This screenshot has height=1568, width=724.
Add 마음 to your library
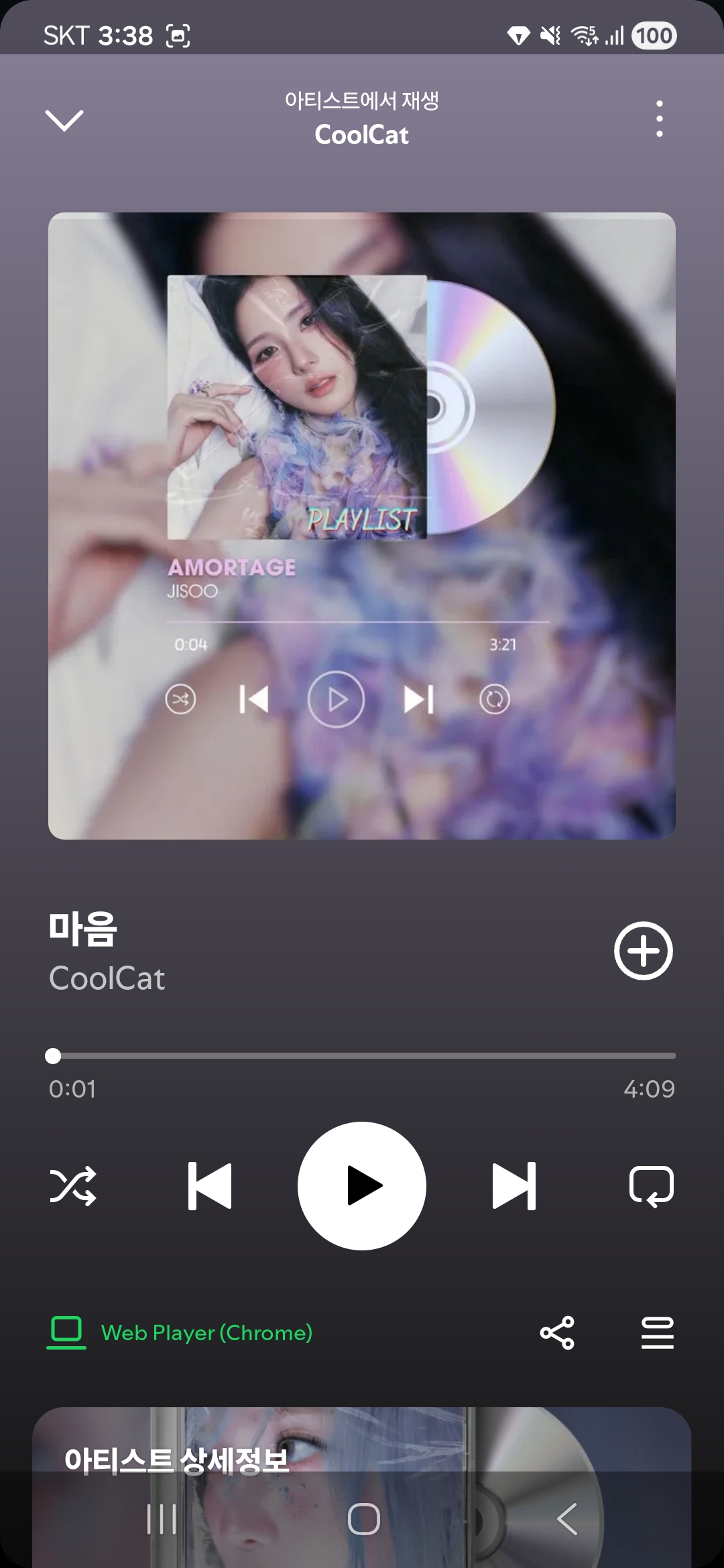point(643,951)
